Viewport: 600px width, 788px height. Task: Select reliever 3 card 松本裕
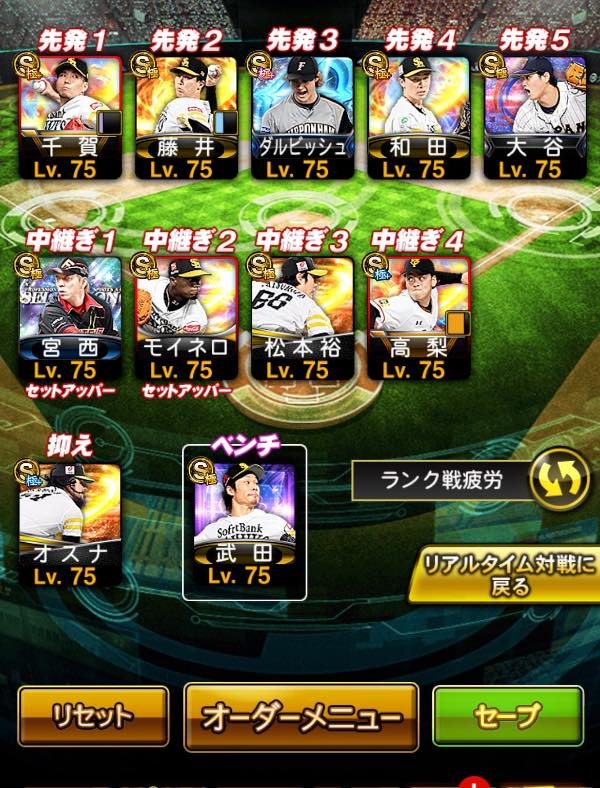coord(302,315)
